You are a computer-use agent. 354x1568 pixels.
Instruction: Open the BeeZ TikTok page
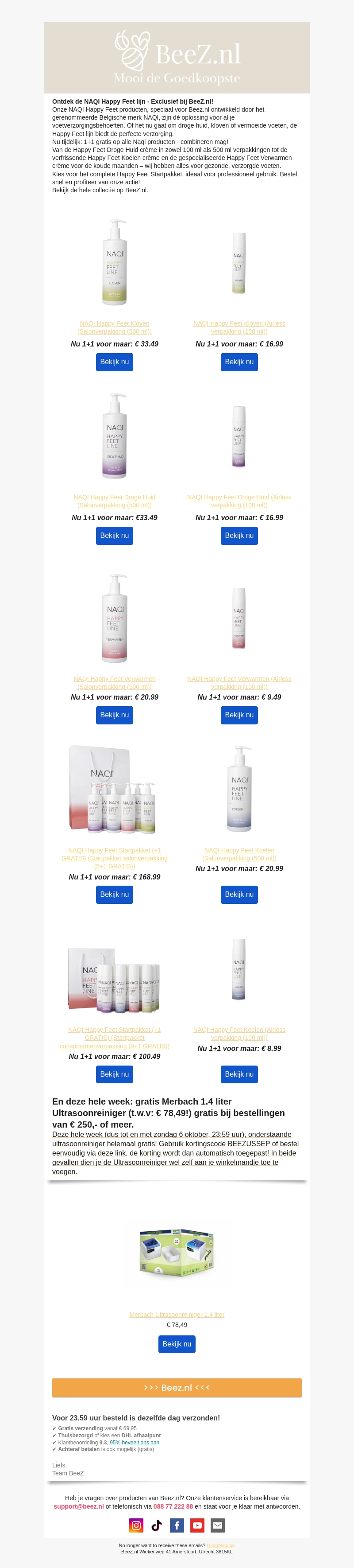pos(156,1525)
